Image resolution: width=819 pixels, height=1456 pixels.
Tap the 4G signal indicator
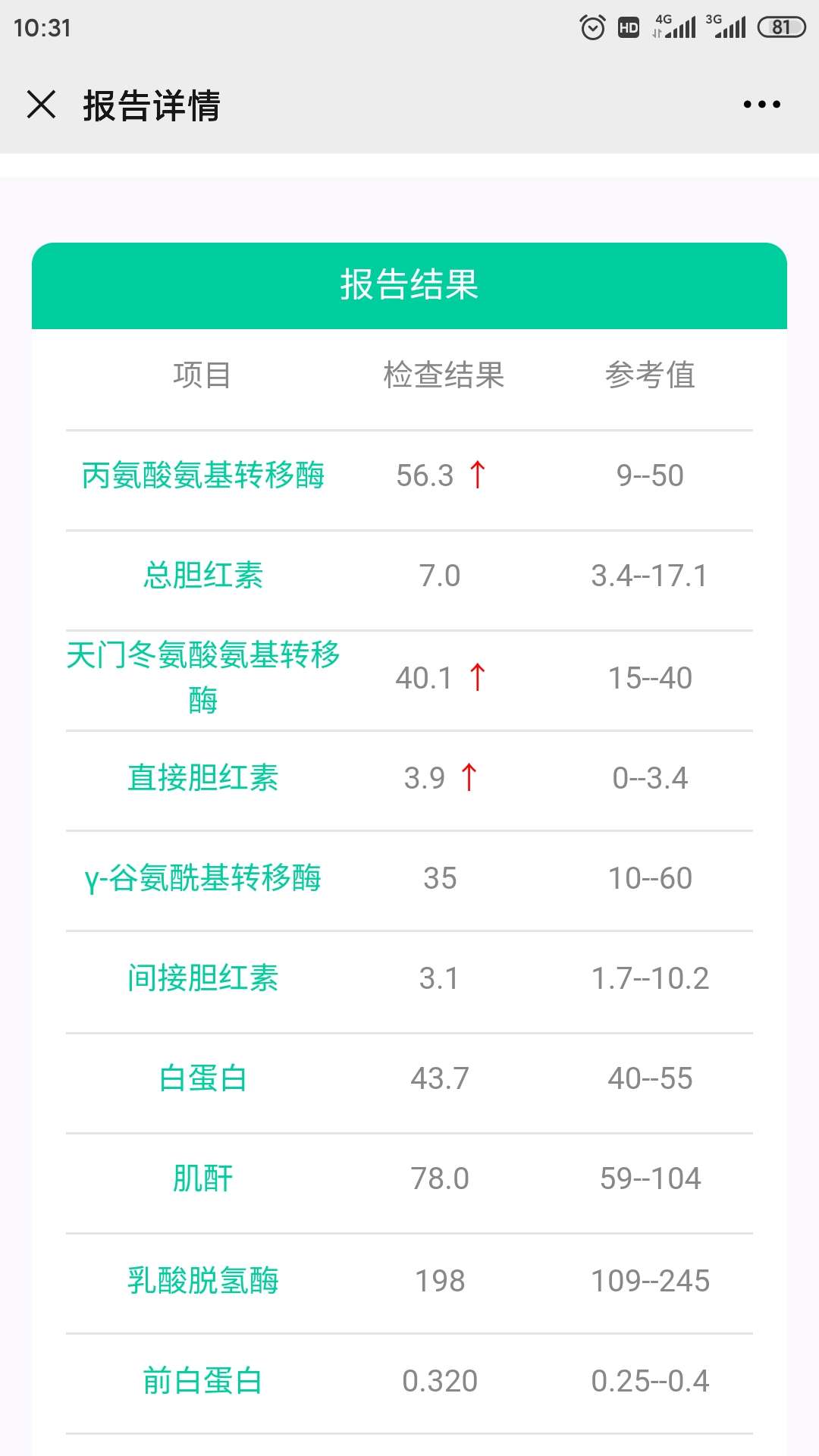pyautogui.click(x=675, y=25)
